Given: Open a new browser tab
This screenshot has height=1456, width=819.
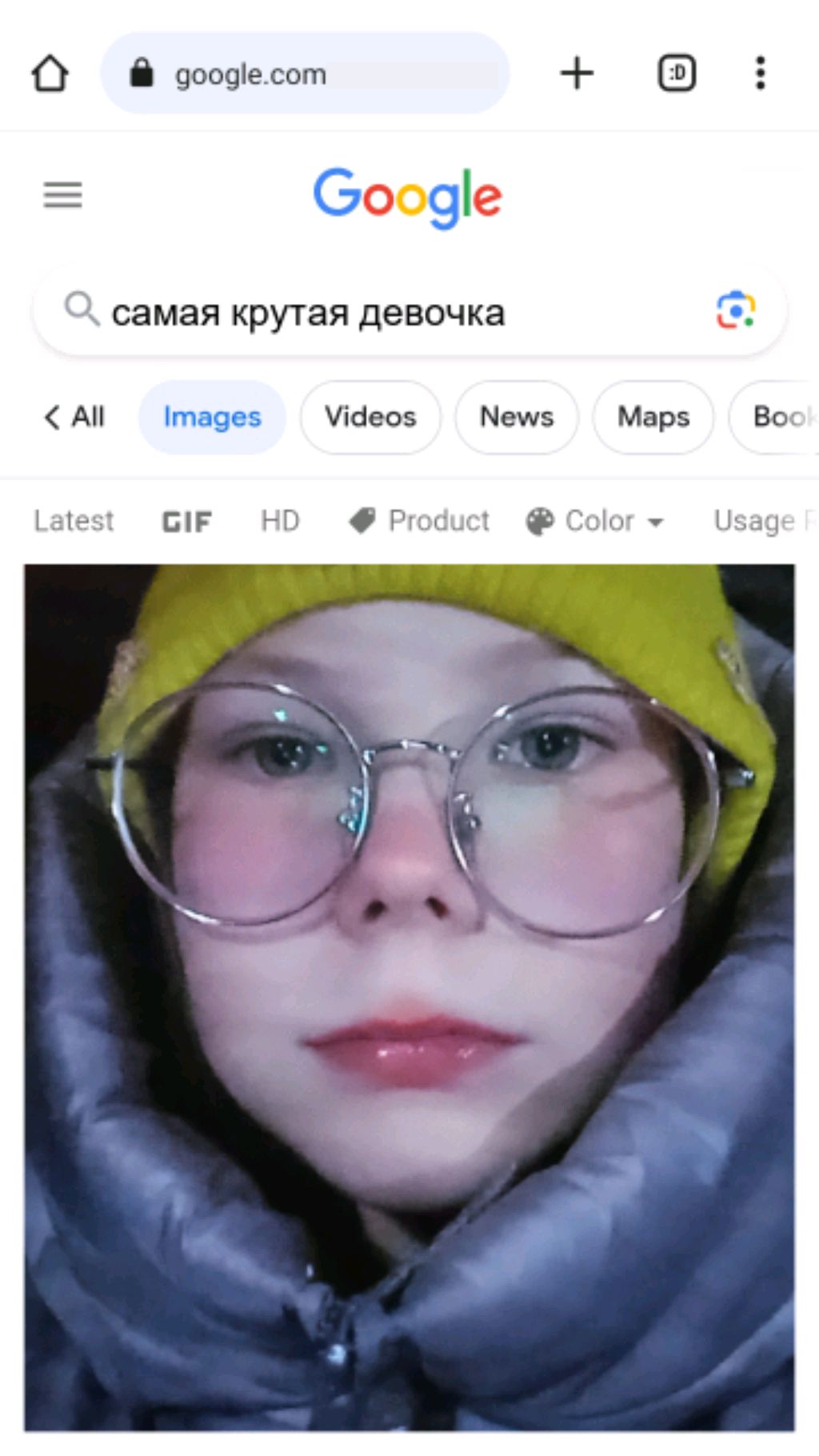Looking at the screenshot, I should pos(577,74).
